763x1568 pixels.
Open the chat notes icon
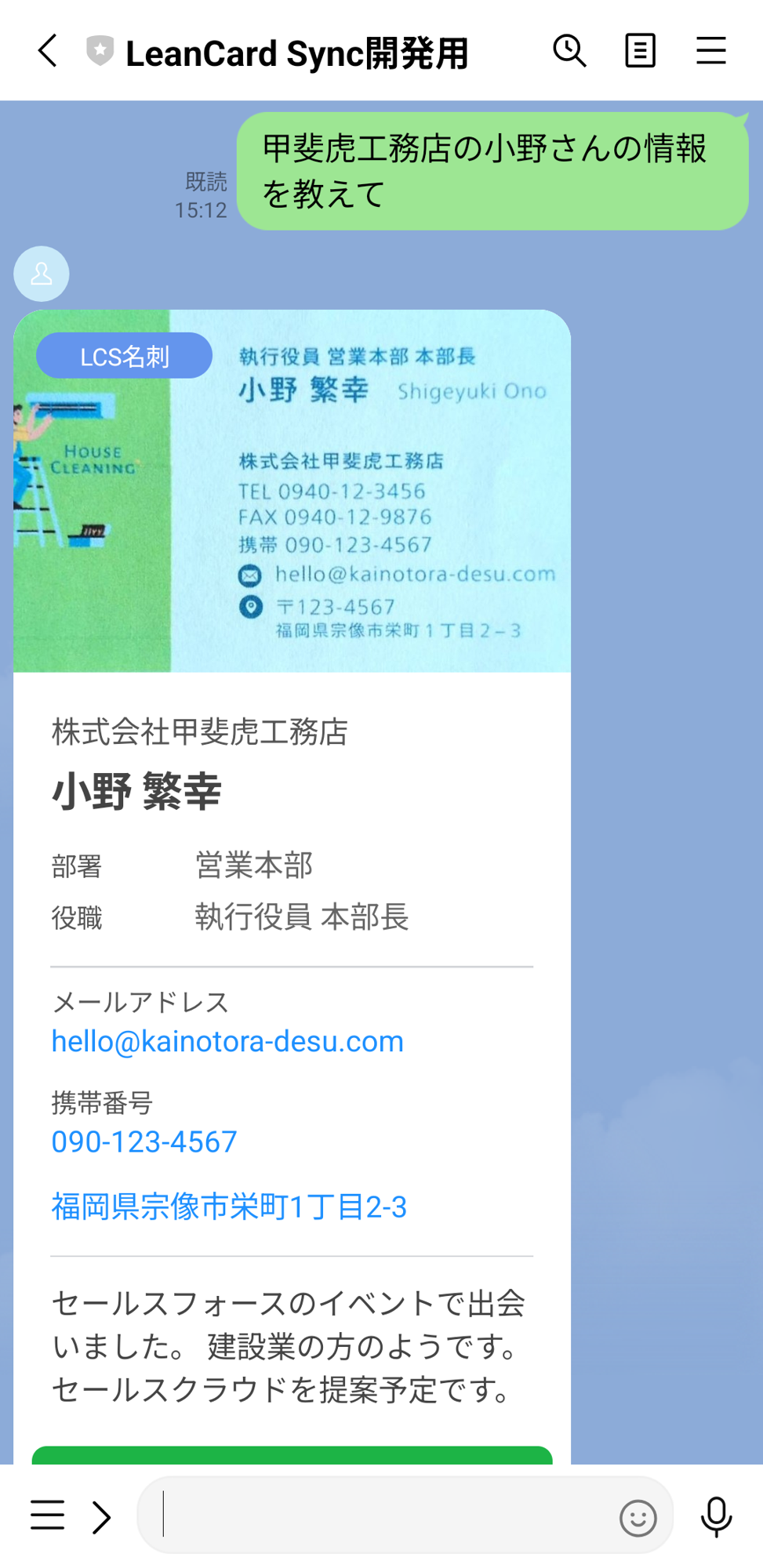coord(640,52)
